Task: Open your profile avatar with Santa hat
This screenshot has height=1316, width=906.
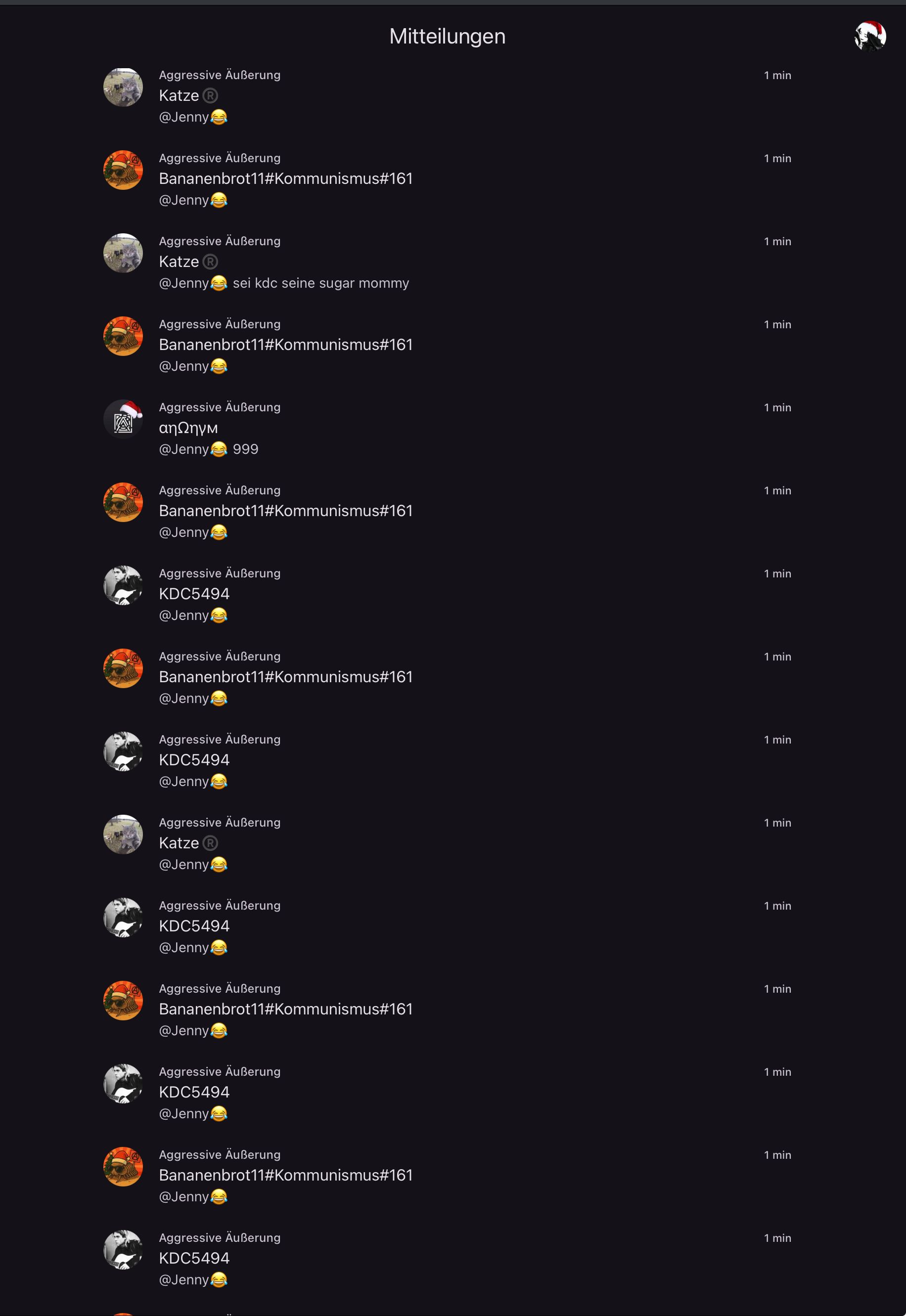Action: click(870, 36)
